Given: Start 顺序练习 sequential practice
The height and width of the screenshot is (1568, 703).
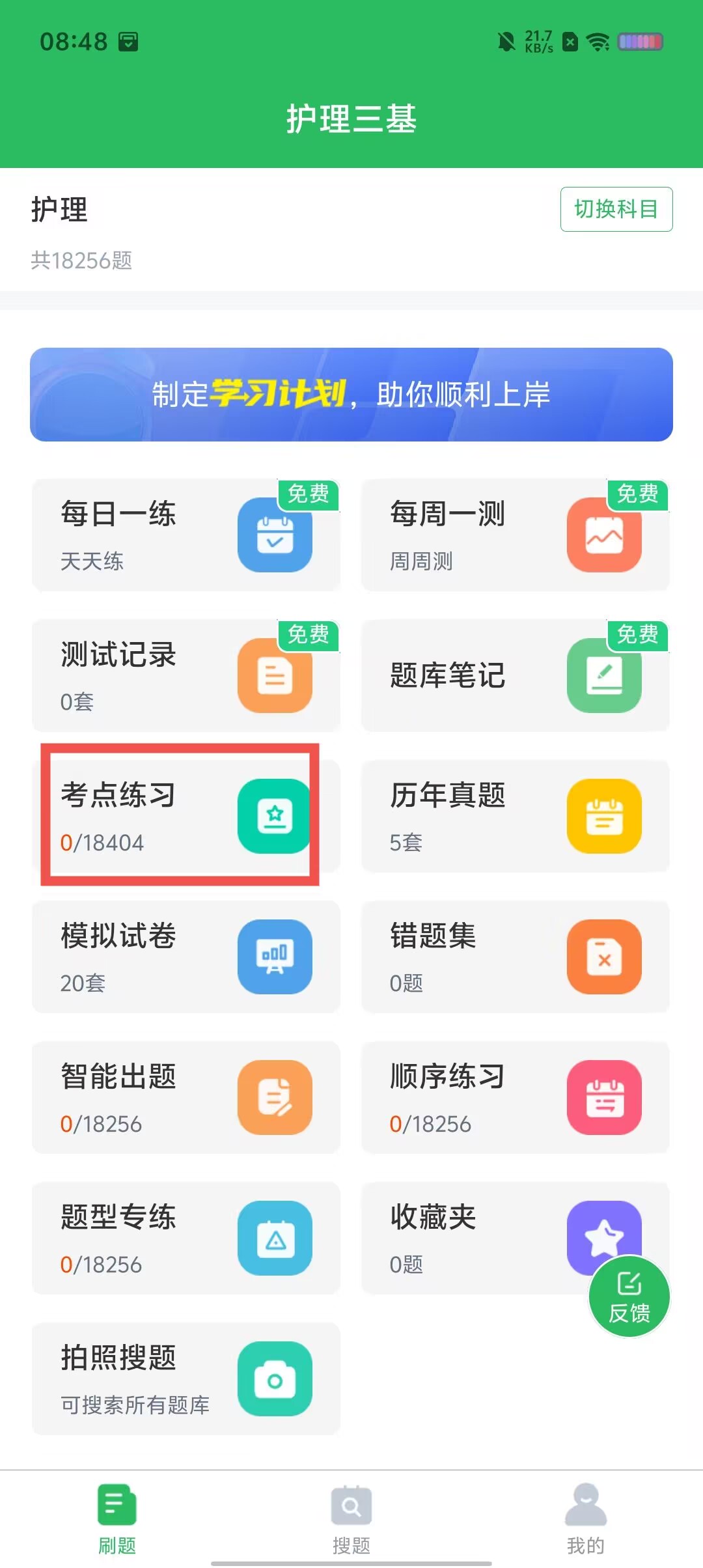Looking at the screenshot, I should click(x=515, y=1098).
